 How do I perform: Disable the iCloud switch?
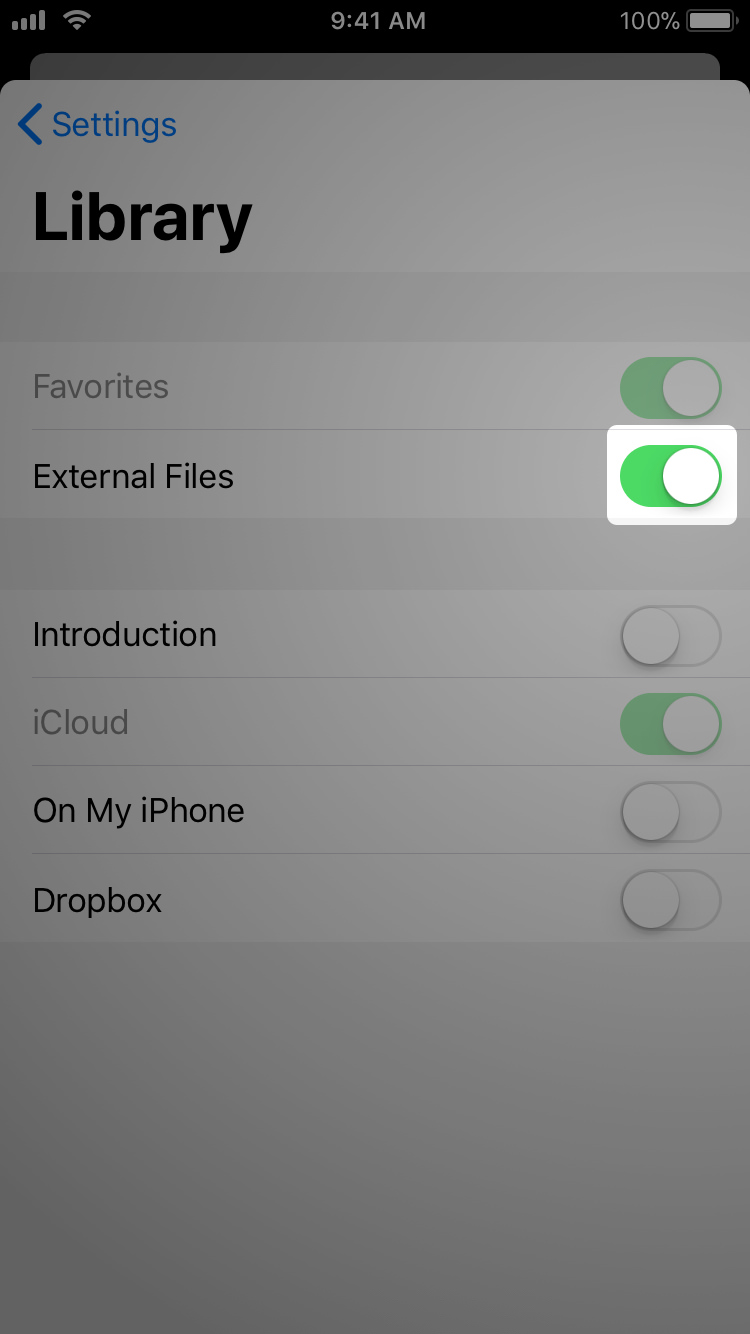click(671, 723)
